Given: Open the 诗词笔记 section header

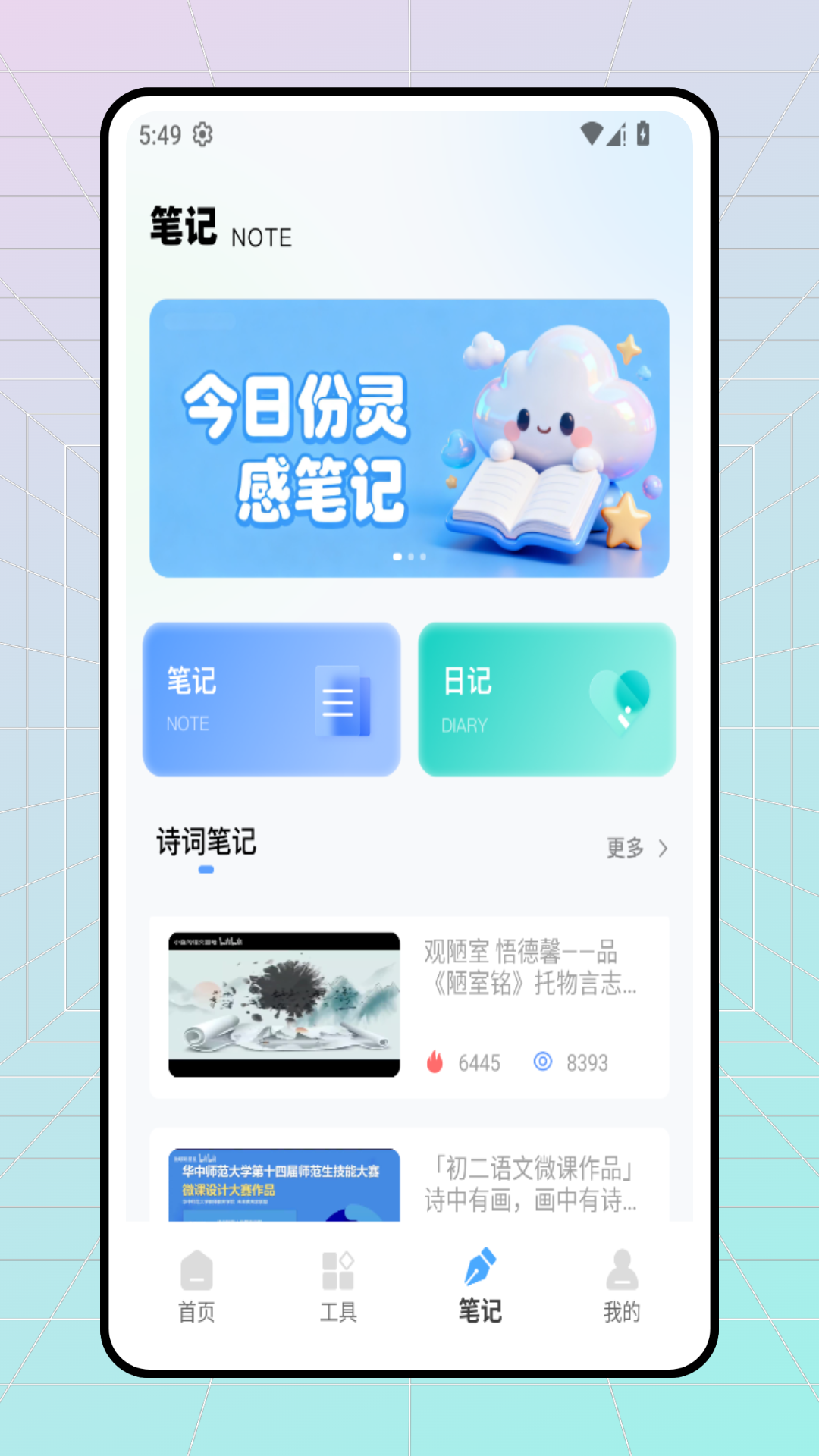Looking at the screenshot, I should pyautogui.click(x=205, y=840).
